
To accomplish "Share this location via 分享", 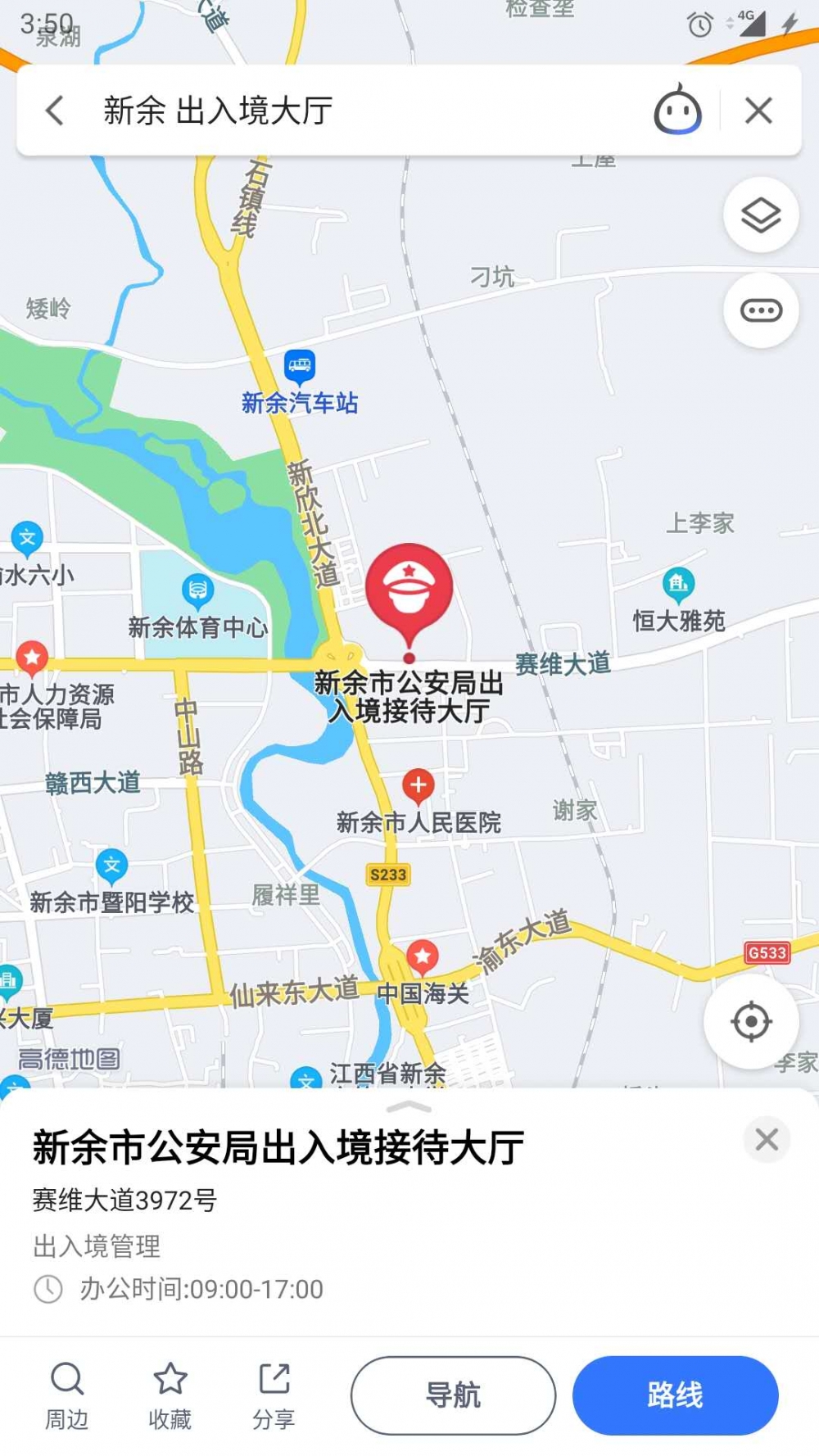I will (x=274, y=1395).
